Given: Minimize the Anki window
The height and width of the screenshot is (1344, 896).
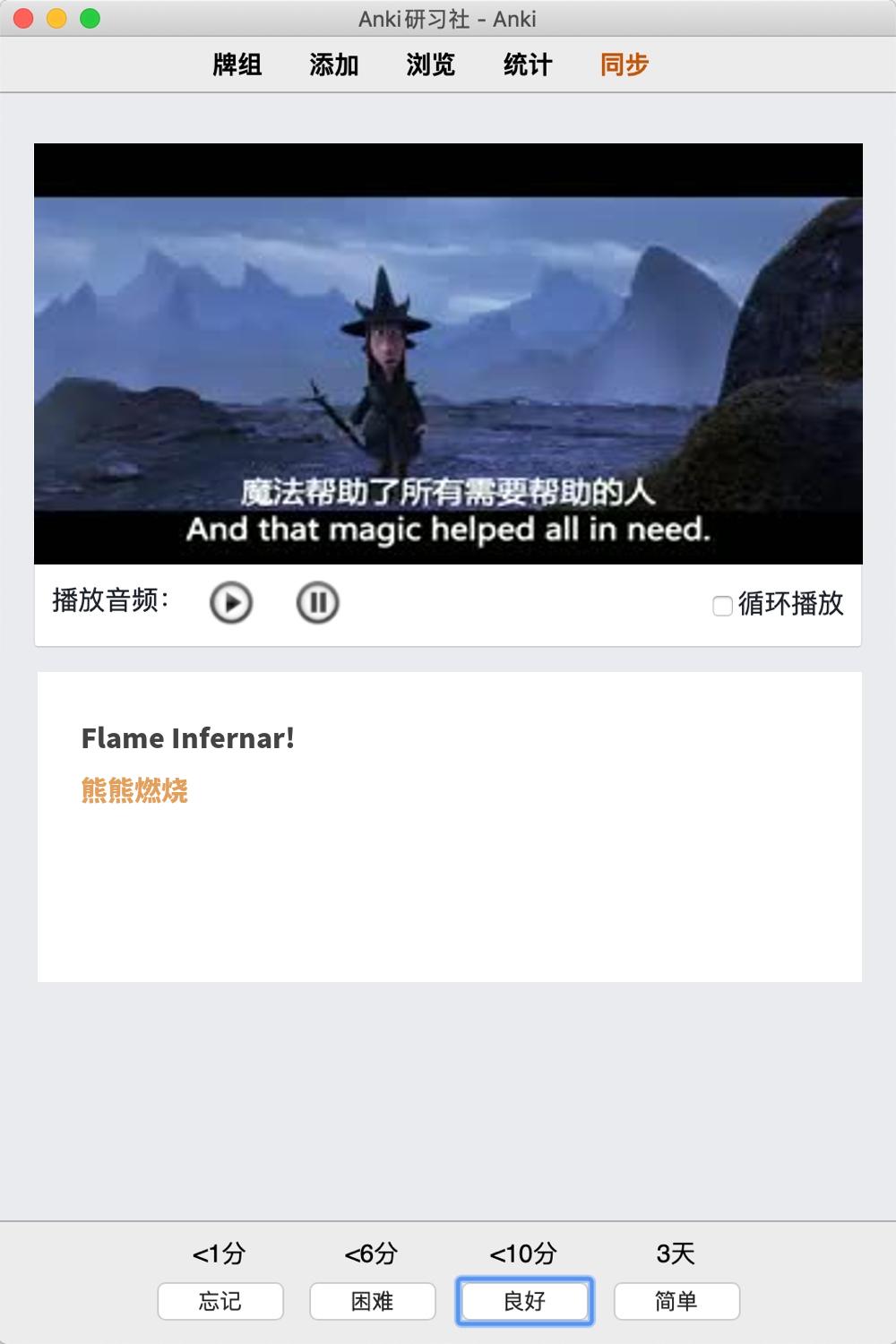Looking at the screenshot, I should (x=56, y=18).
